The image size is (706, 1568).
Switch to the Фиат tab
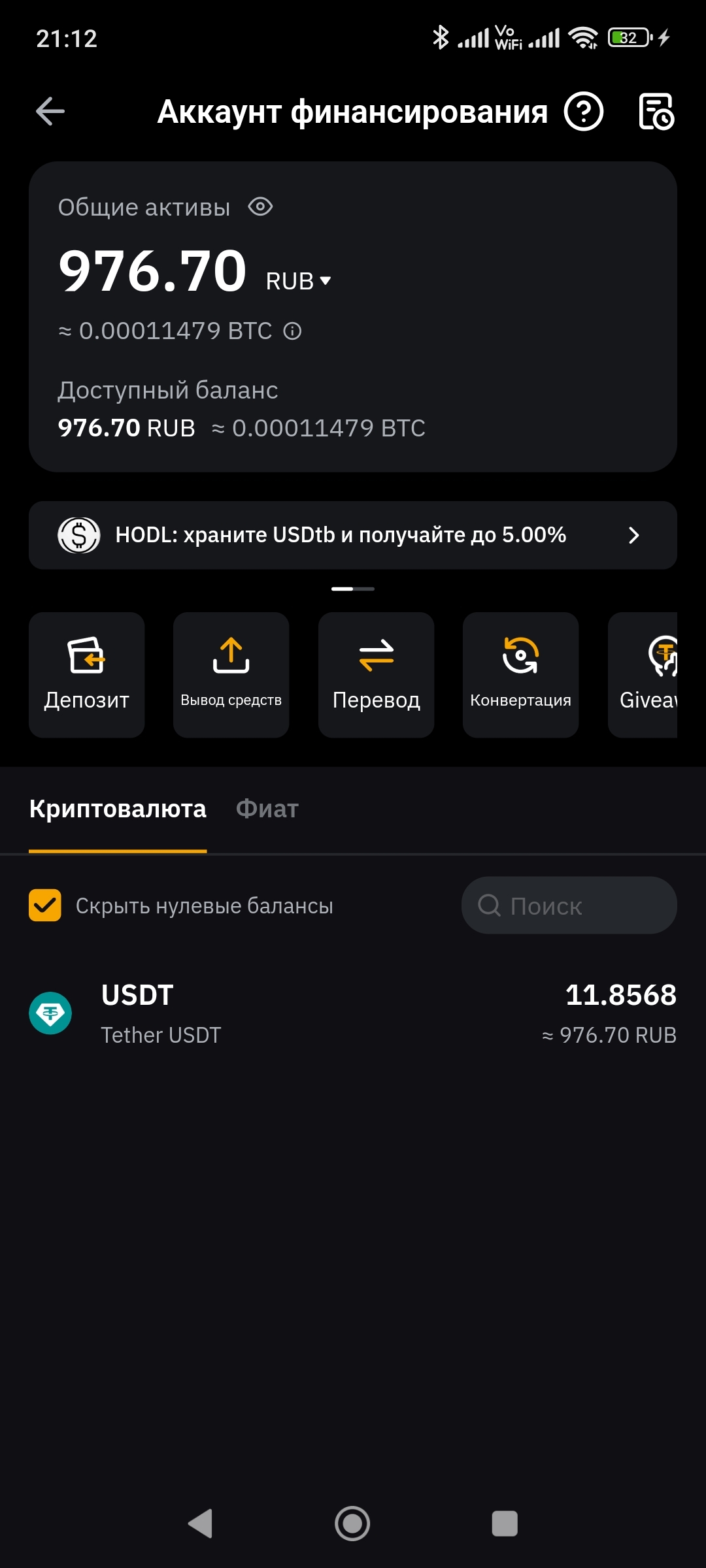coord(267,809)
